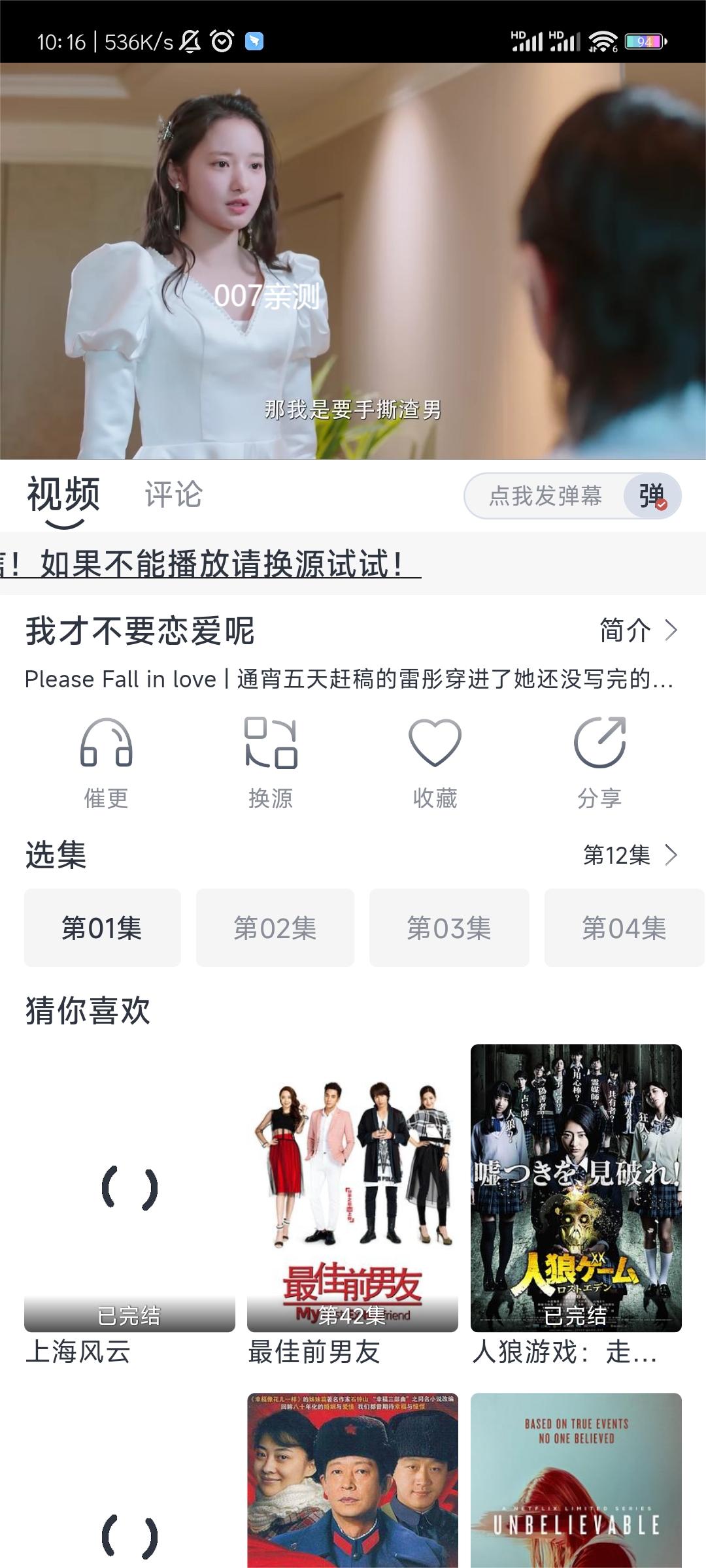Screen dimensions: 706x1568
Task: Tap the 催更 headphones icon
Action: pos(108,745)
